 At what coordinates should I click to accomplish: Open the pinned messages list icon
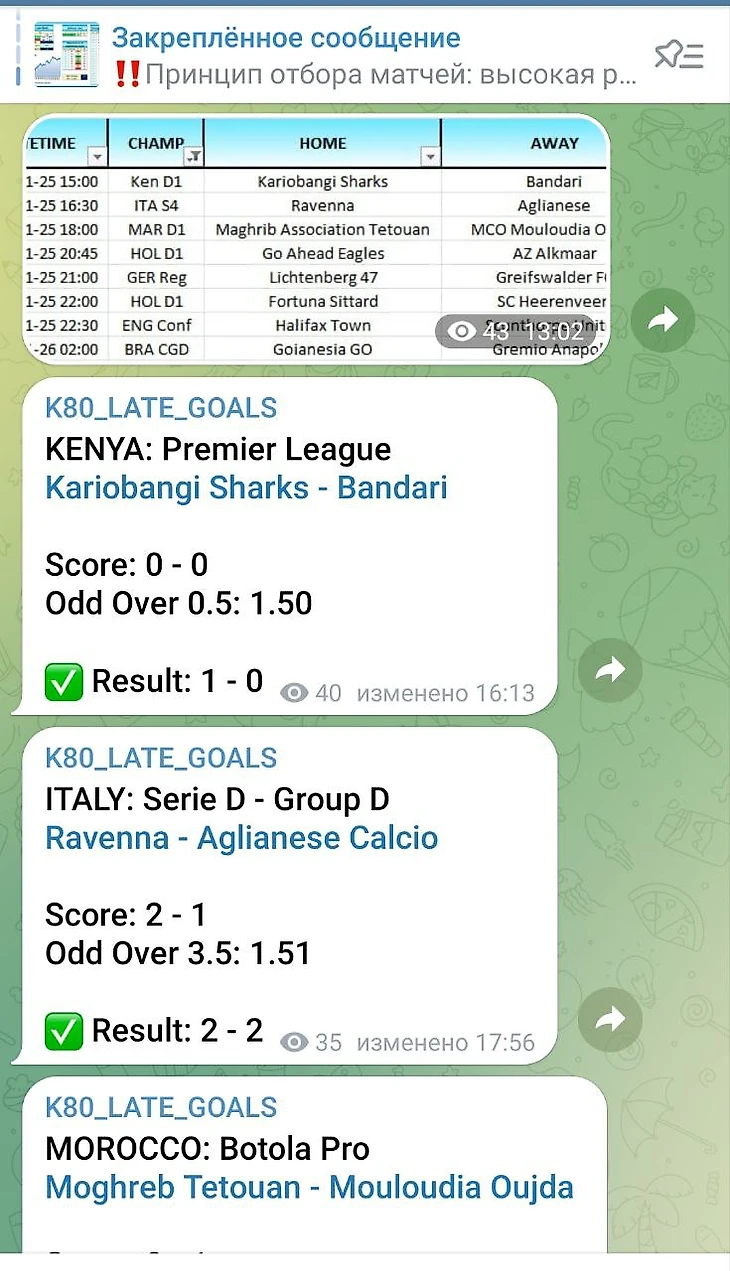click(679, 55)
